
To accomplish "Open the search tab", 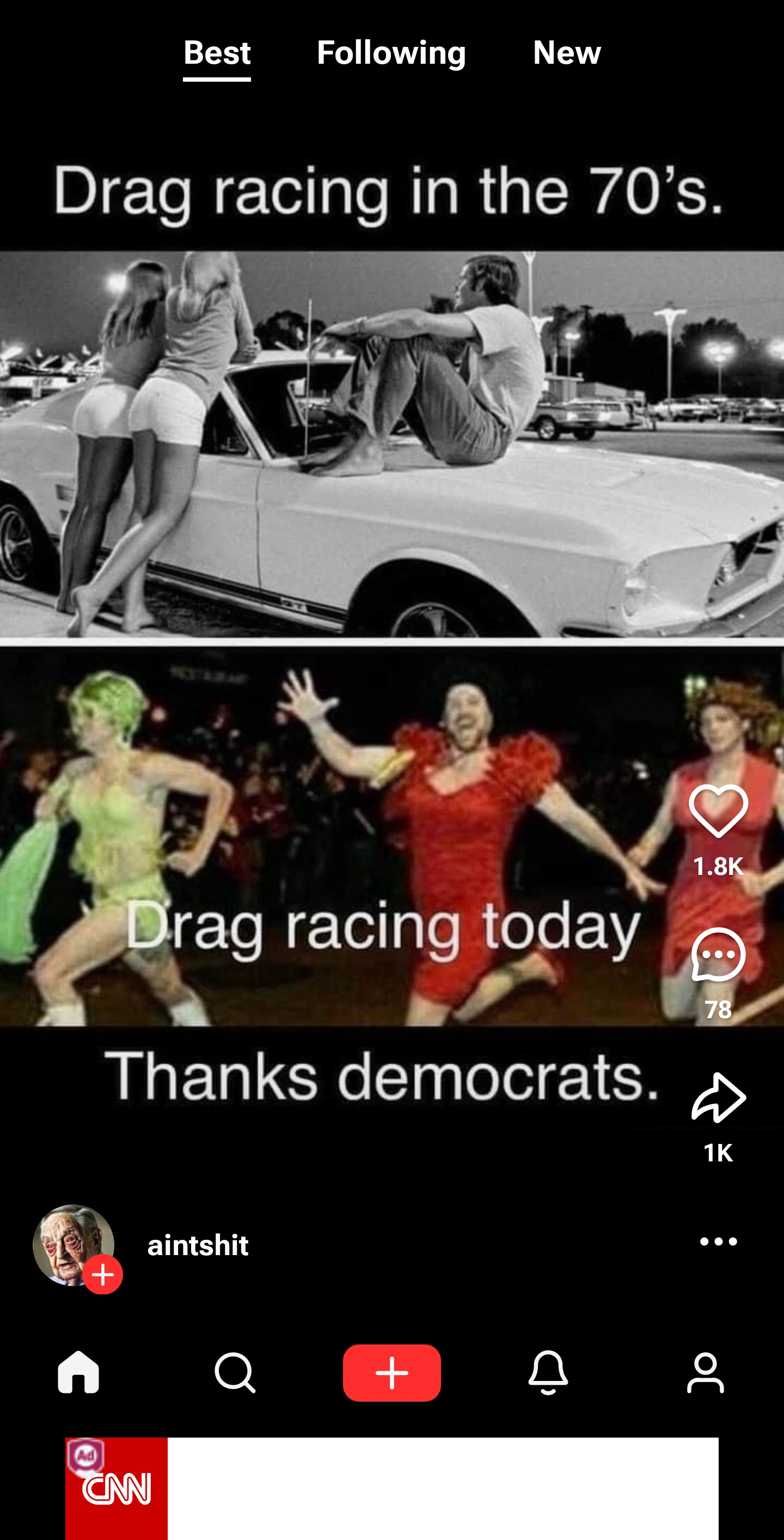I will (235, 1373).
